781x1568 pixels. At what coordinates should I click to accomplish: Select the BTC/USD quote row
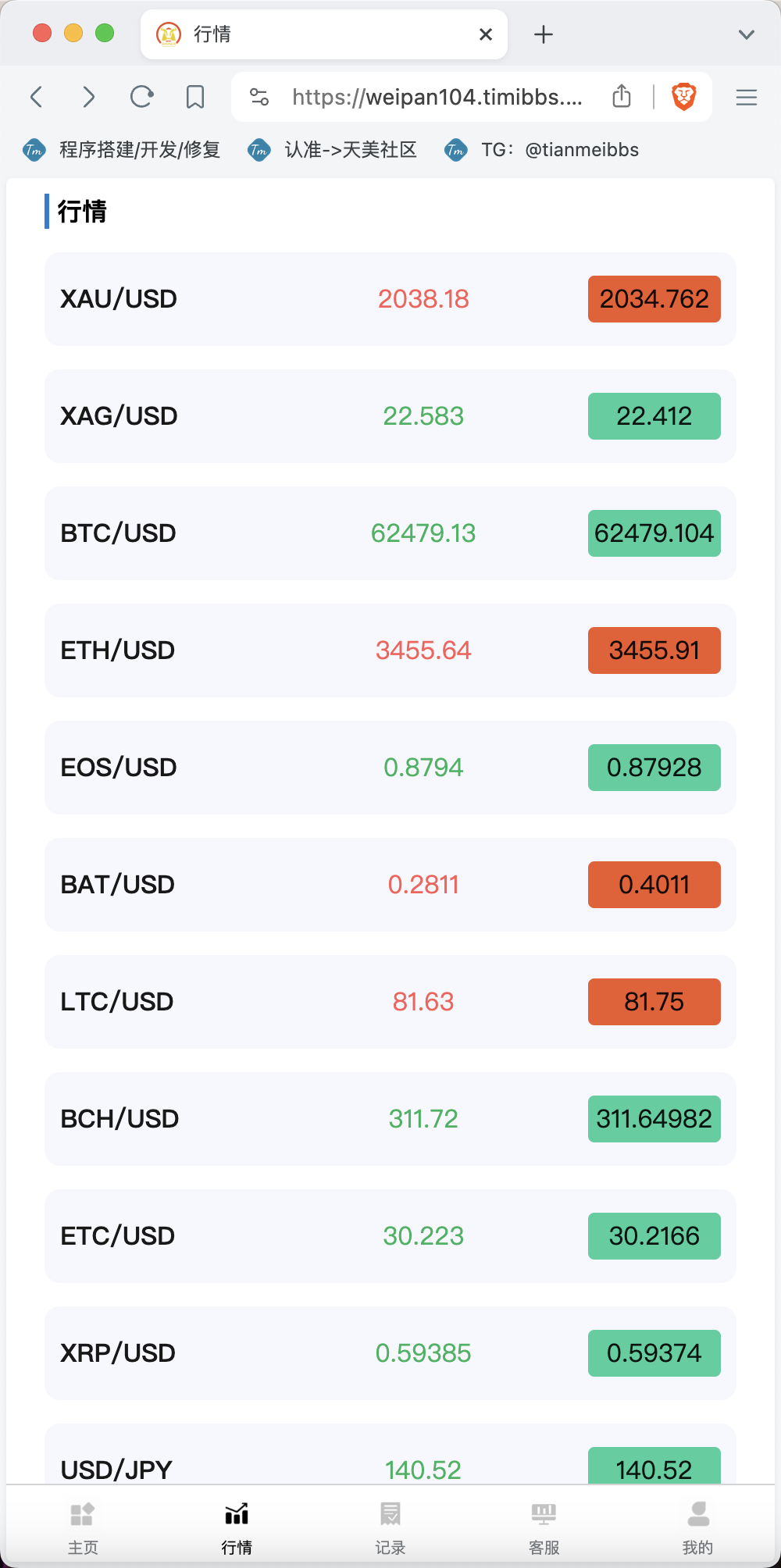pyautogui.click(x=390, y=533)
